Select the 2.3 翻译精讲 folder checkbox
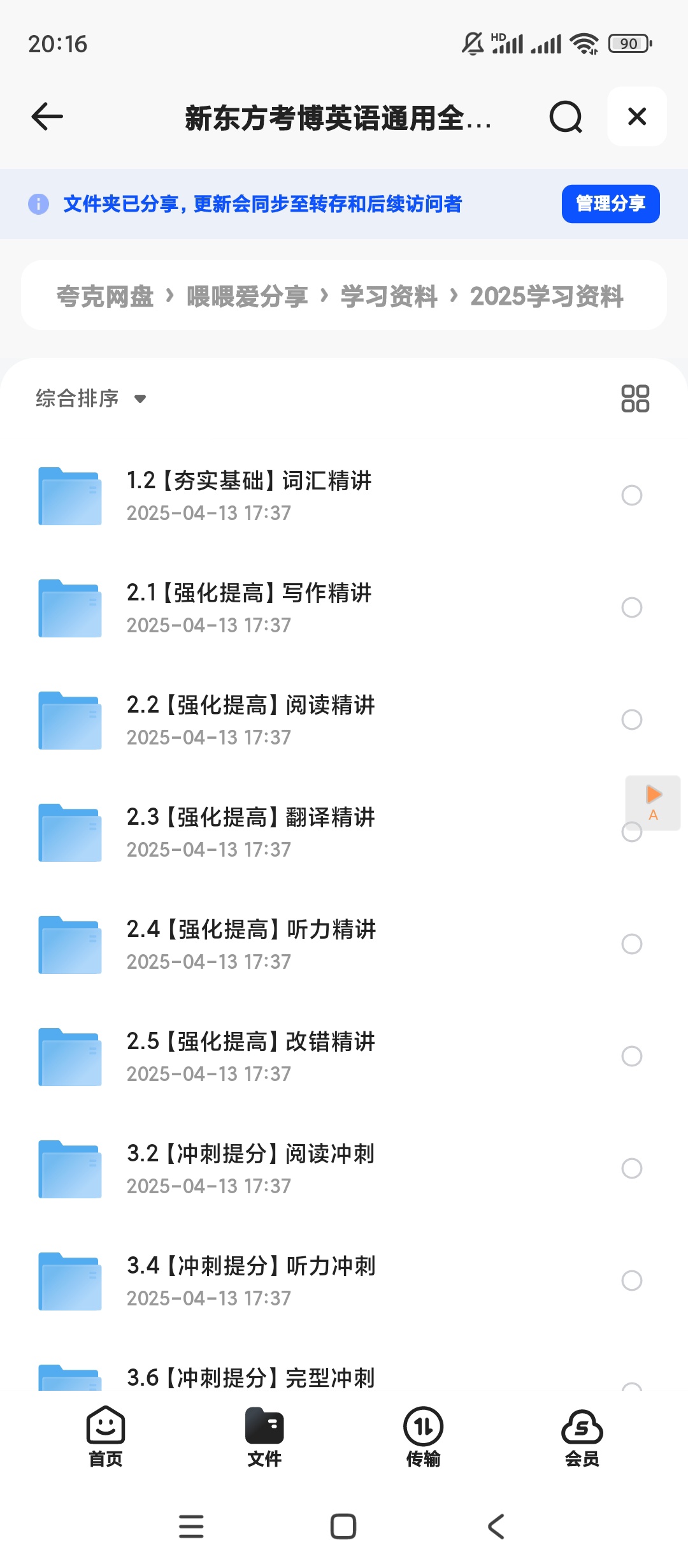Image resolution: width=688 pixels, height=1568 pixels. (632, 832)
